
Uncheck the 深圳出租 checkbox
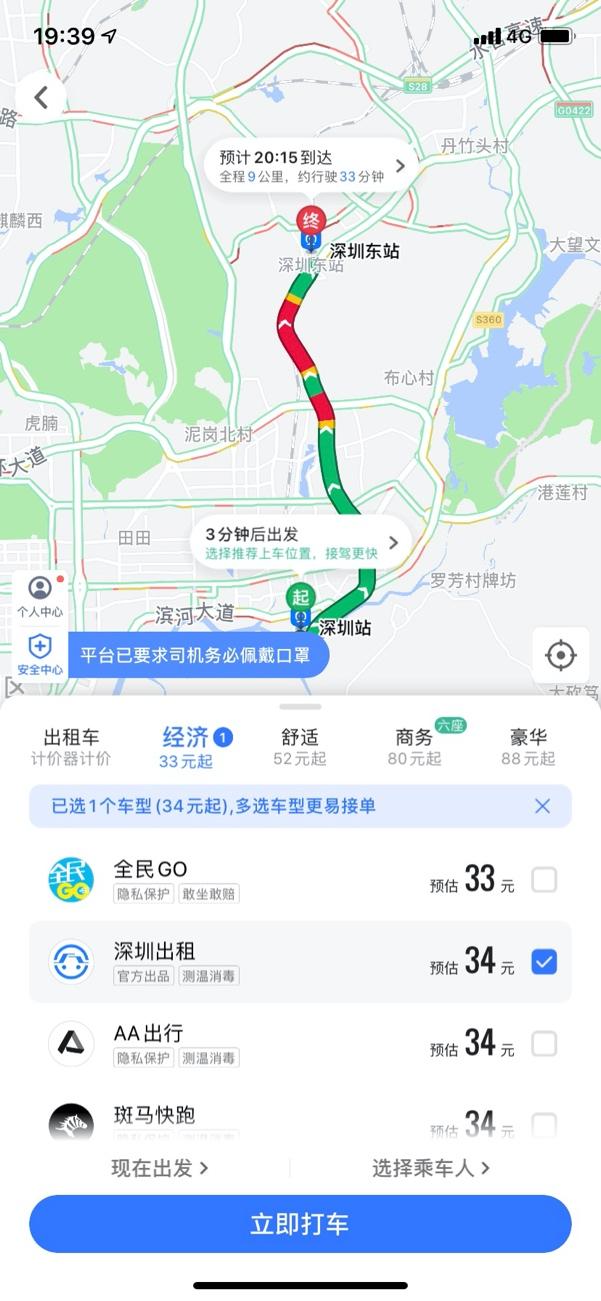pos(544,962)
